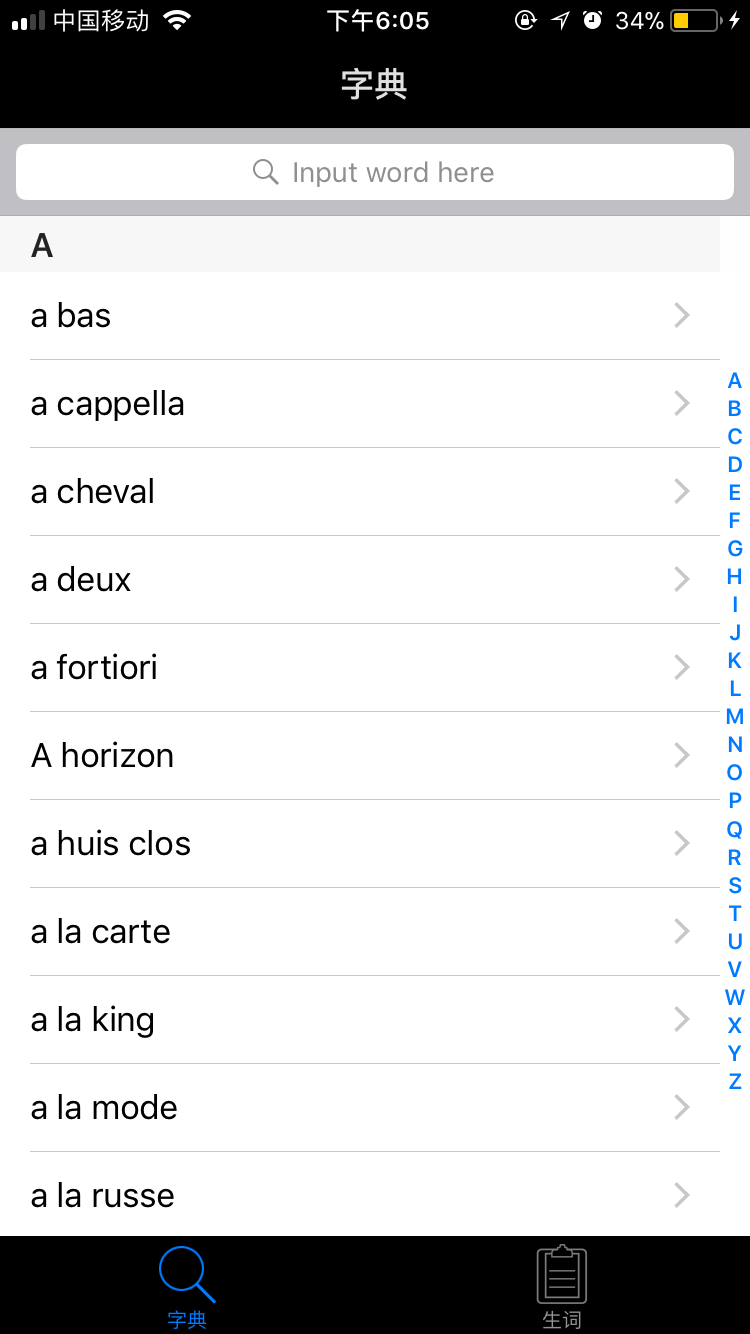Image resolution: width=750 pixels, height=1334 pixels.
Task: Open the entry 'a bas'
Action: pos(360,316)
